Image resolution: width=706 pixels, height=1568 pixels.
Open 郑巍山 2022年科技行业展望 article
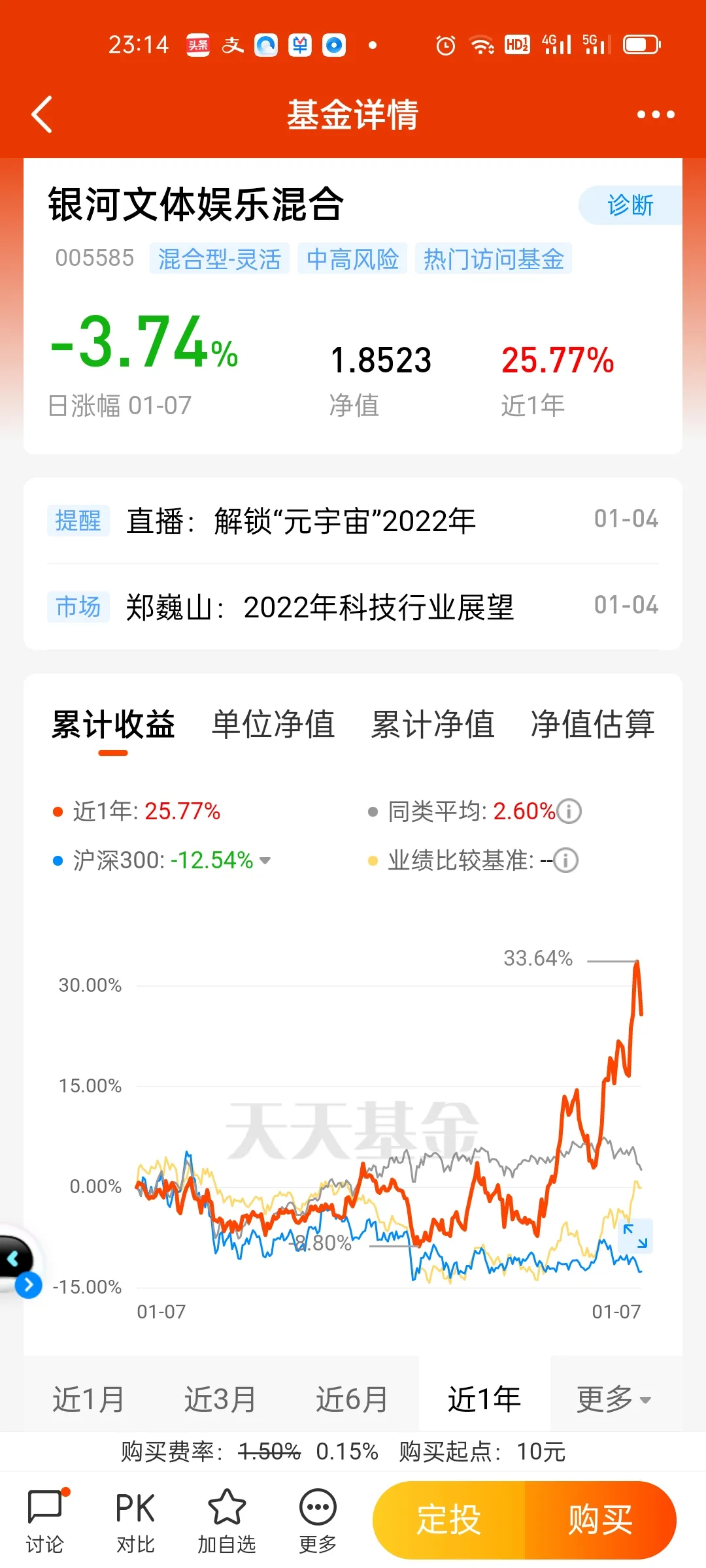point(353,607)
